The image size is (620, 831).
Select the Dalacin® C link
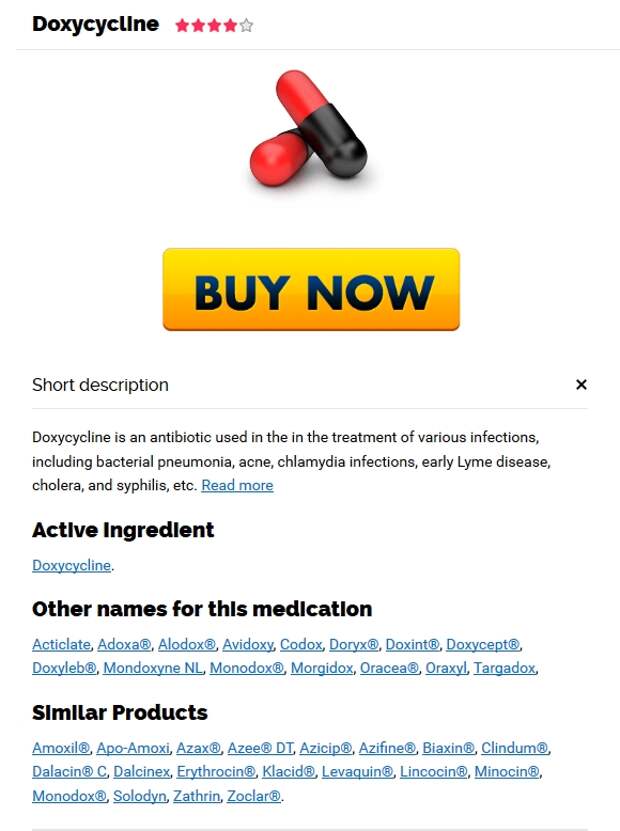[69, 772]
